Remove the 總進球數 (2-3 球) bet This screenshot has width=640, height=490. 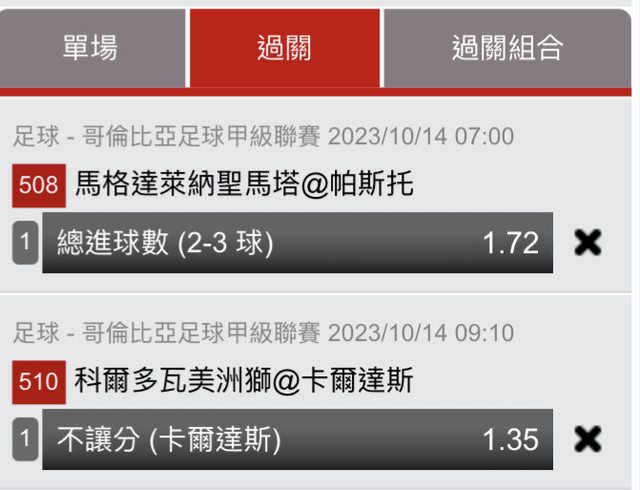coord(589,243)
